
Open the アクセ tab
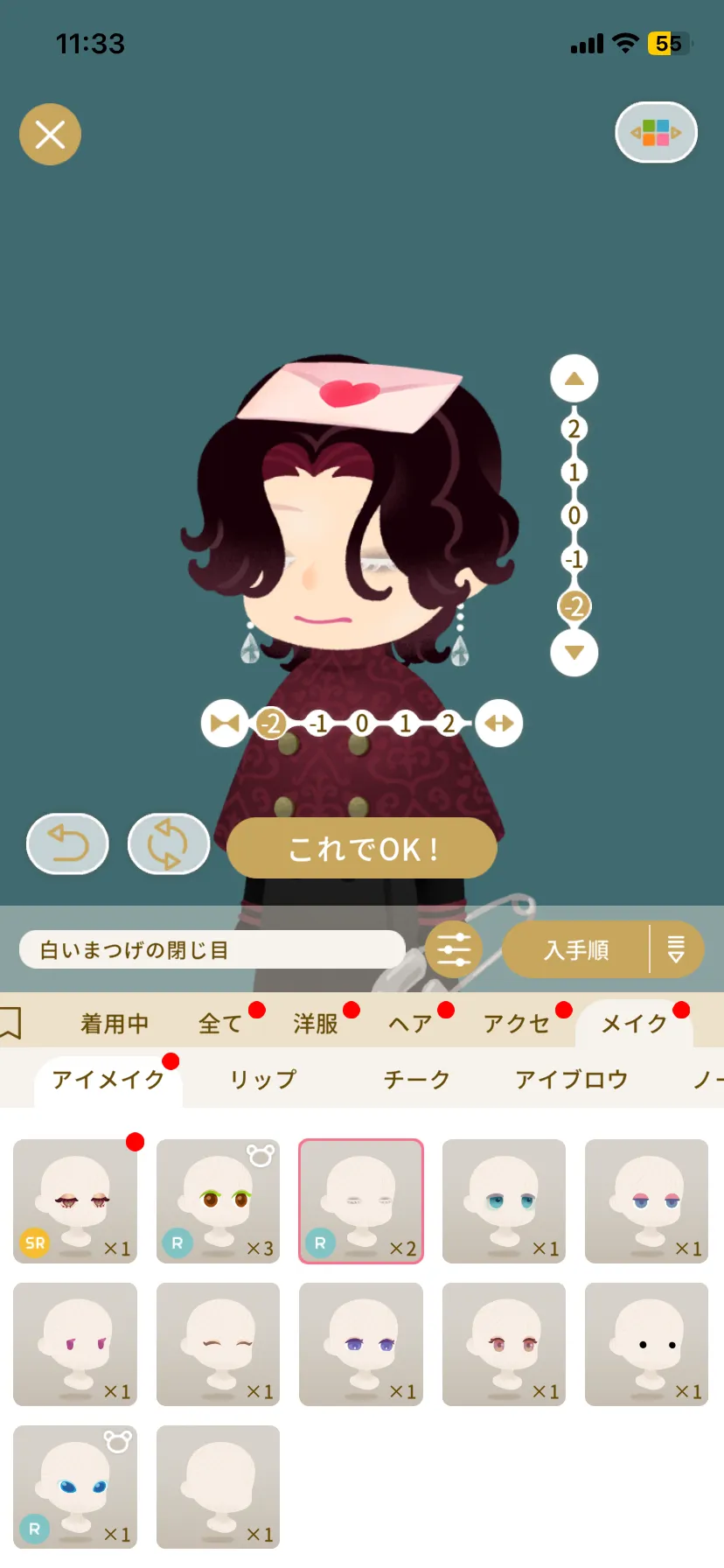(516, 1024)
